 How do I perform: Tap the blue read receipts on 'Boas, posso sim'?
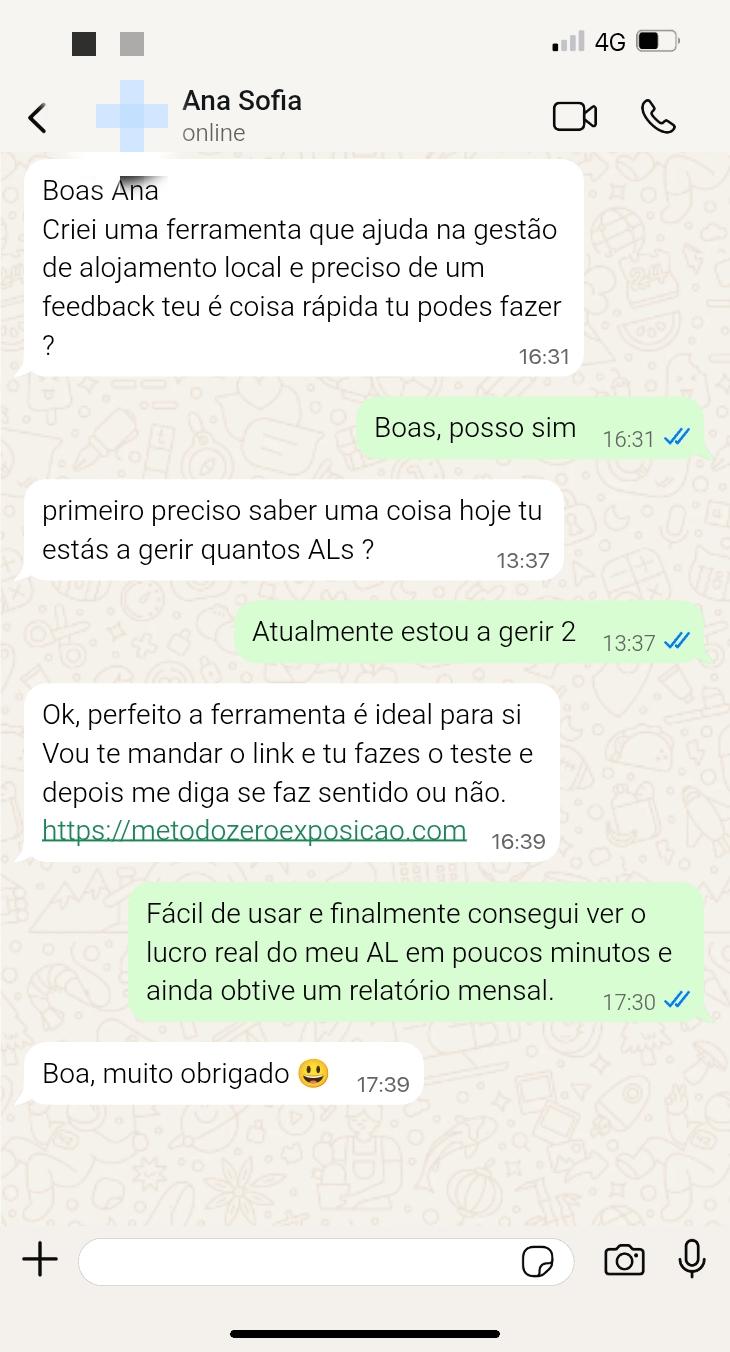tap(676, 438)
